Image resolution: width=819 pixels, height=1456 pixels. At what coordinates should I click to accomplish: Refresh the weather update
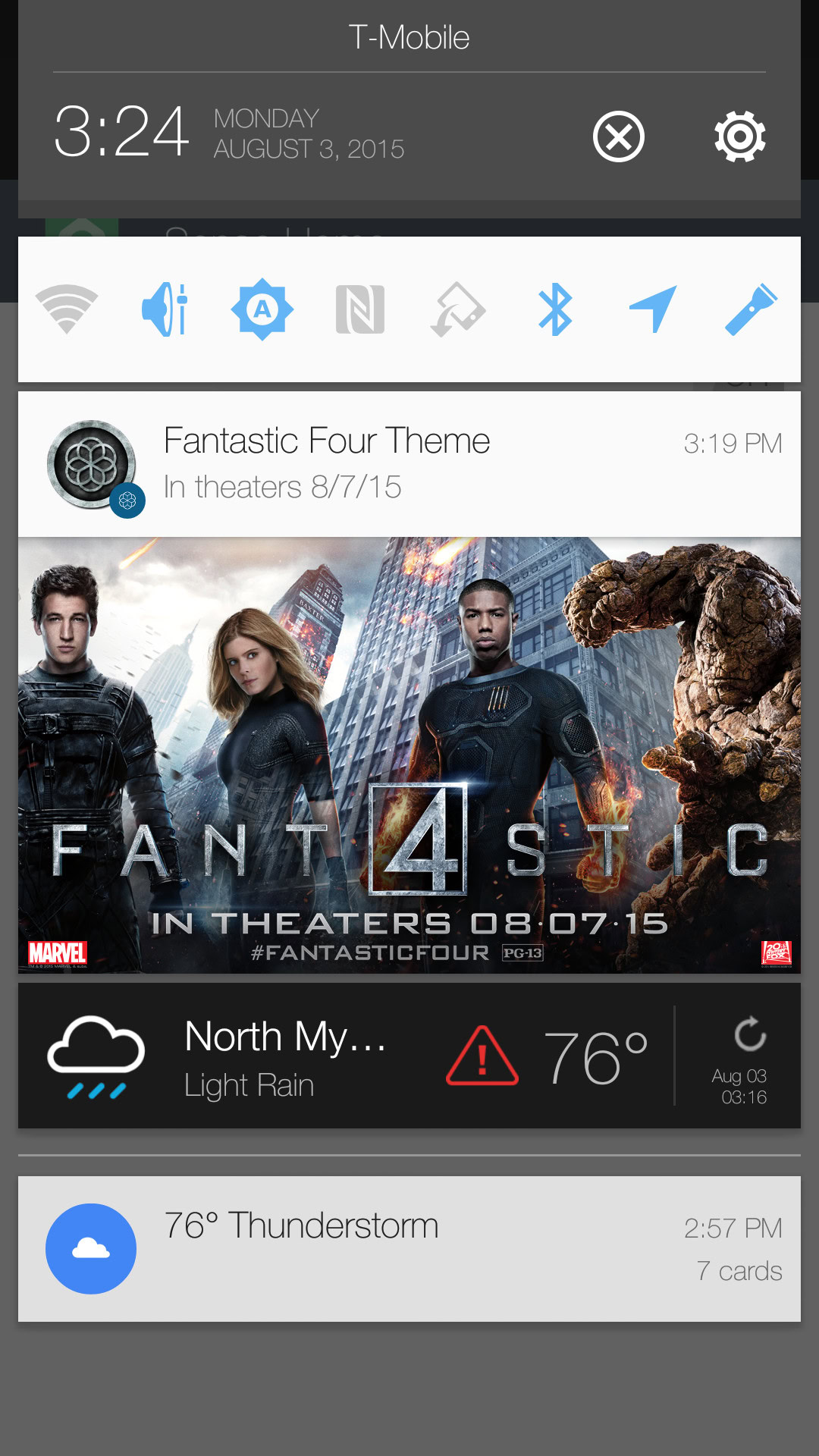click(x=749, y=1036)
